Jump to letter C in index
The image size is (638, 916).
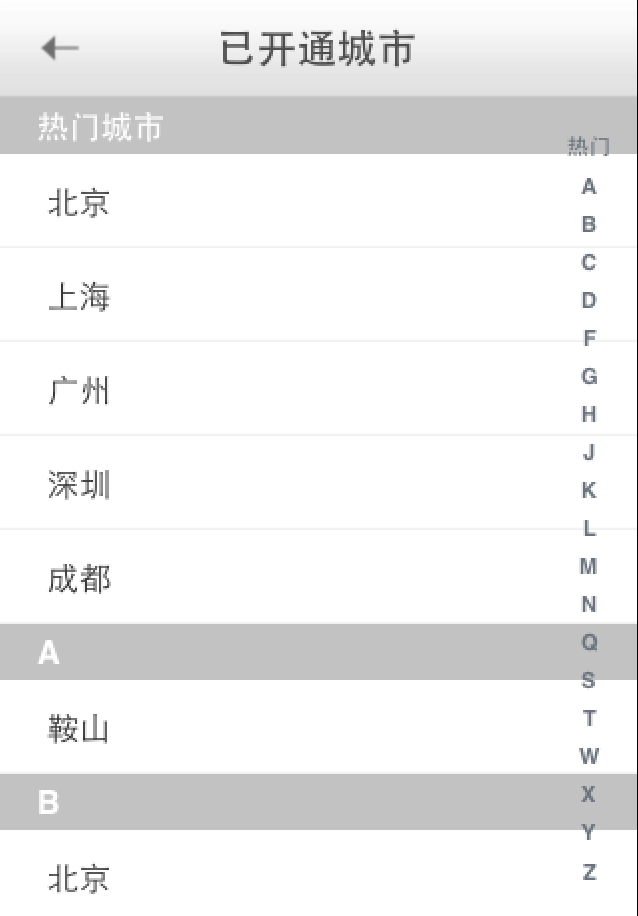[x=589, y=263]
